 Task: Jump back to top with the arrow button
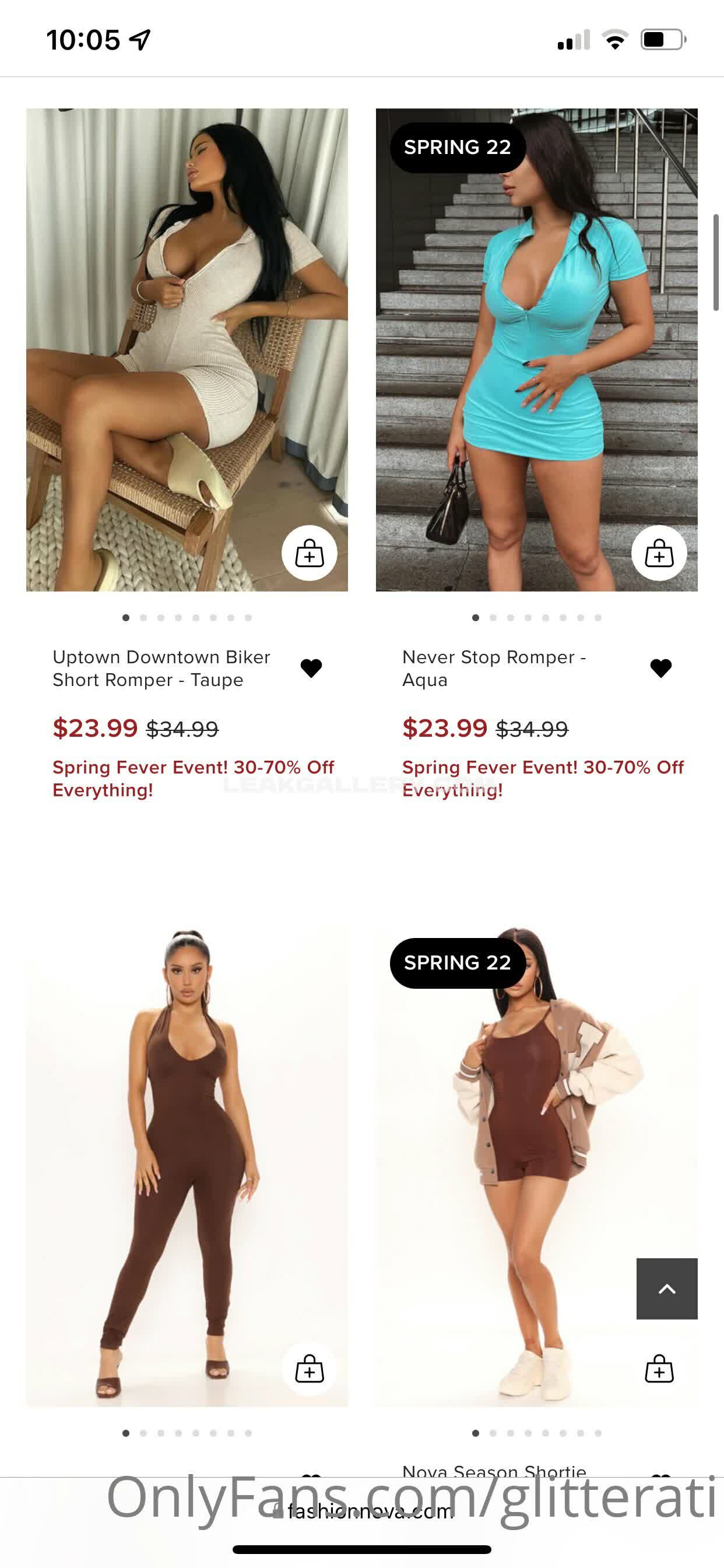[x=667, y=1289]
